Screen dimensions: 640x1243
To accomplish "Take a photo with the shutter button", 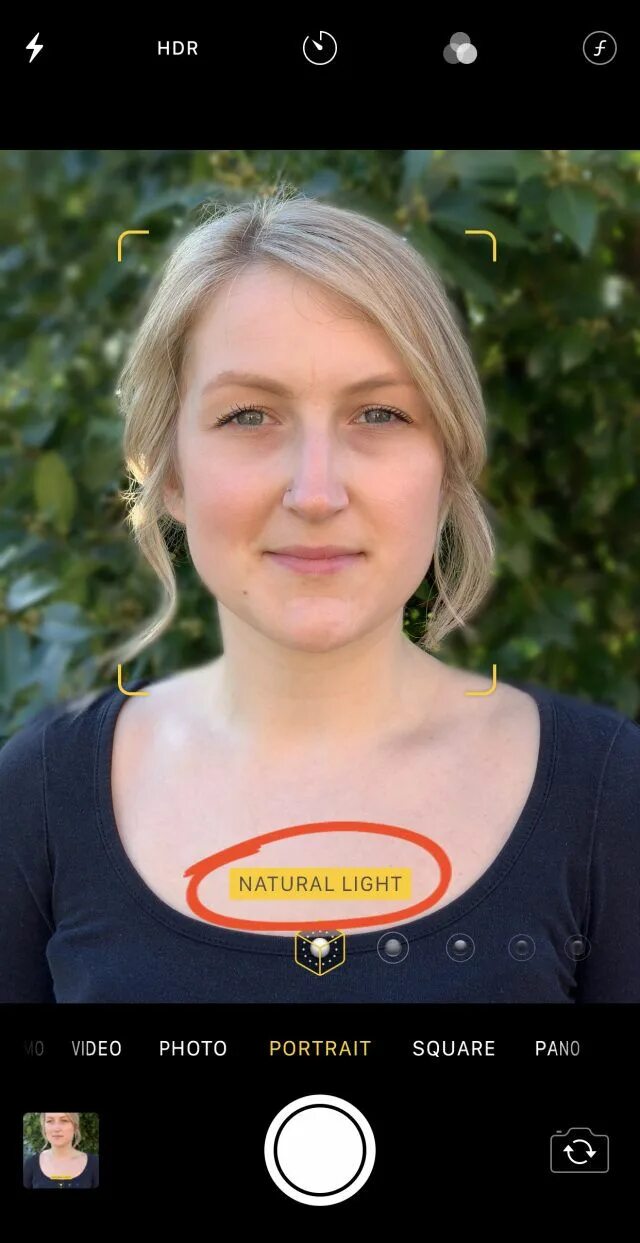I will pyautogui.click(x=320, y=1150).
